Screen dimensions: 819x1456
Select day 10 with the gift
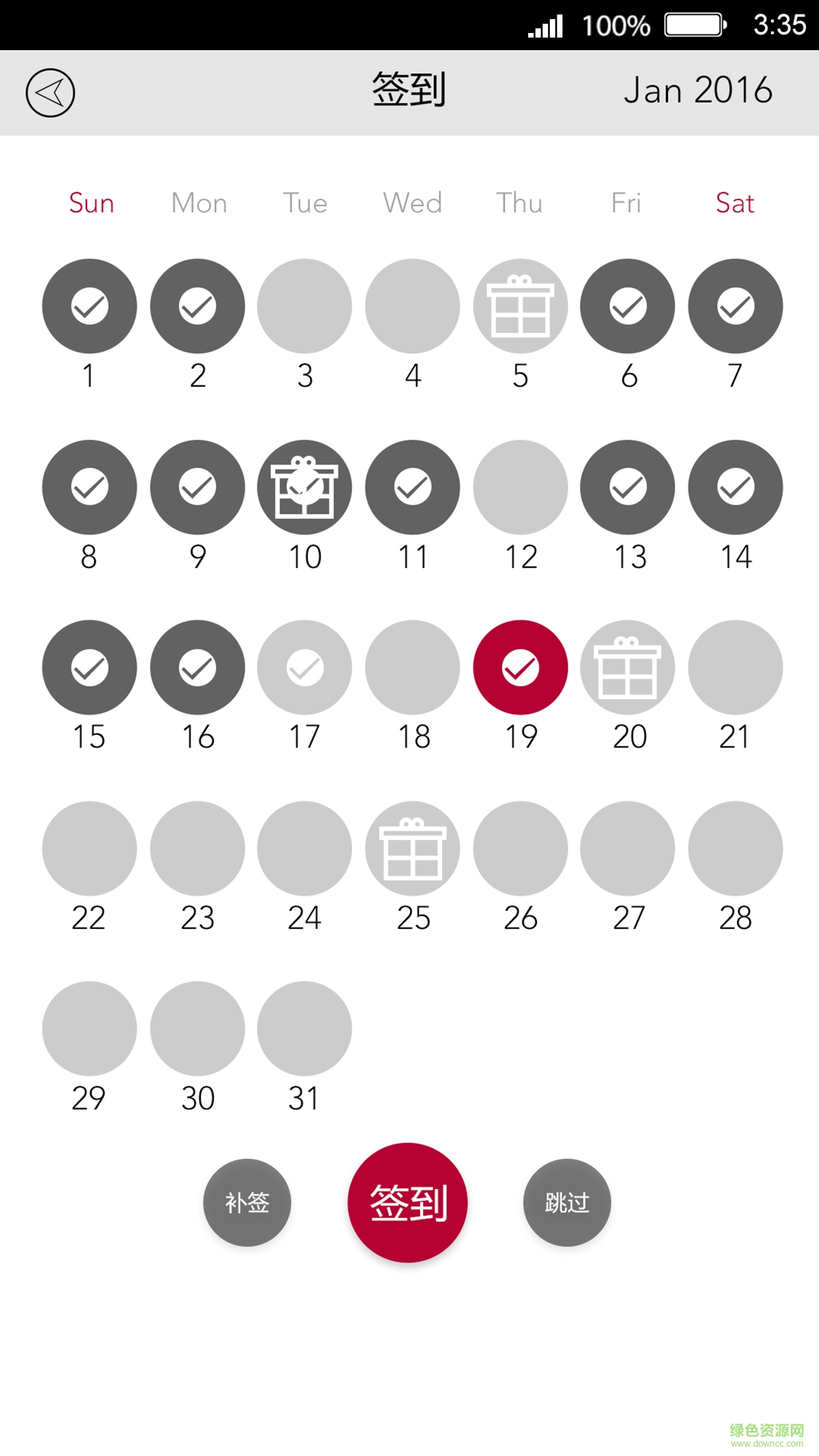click(x=305, y=487)
